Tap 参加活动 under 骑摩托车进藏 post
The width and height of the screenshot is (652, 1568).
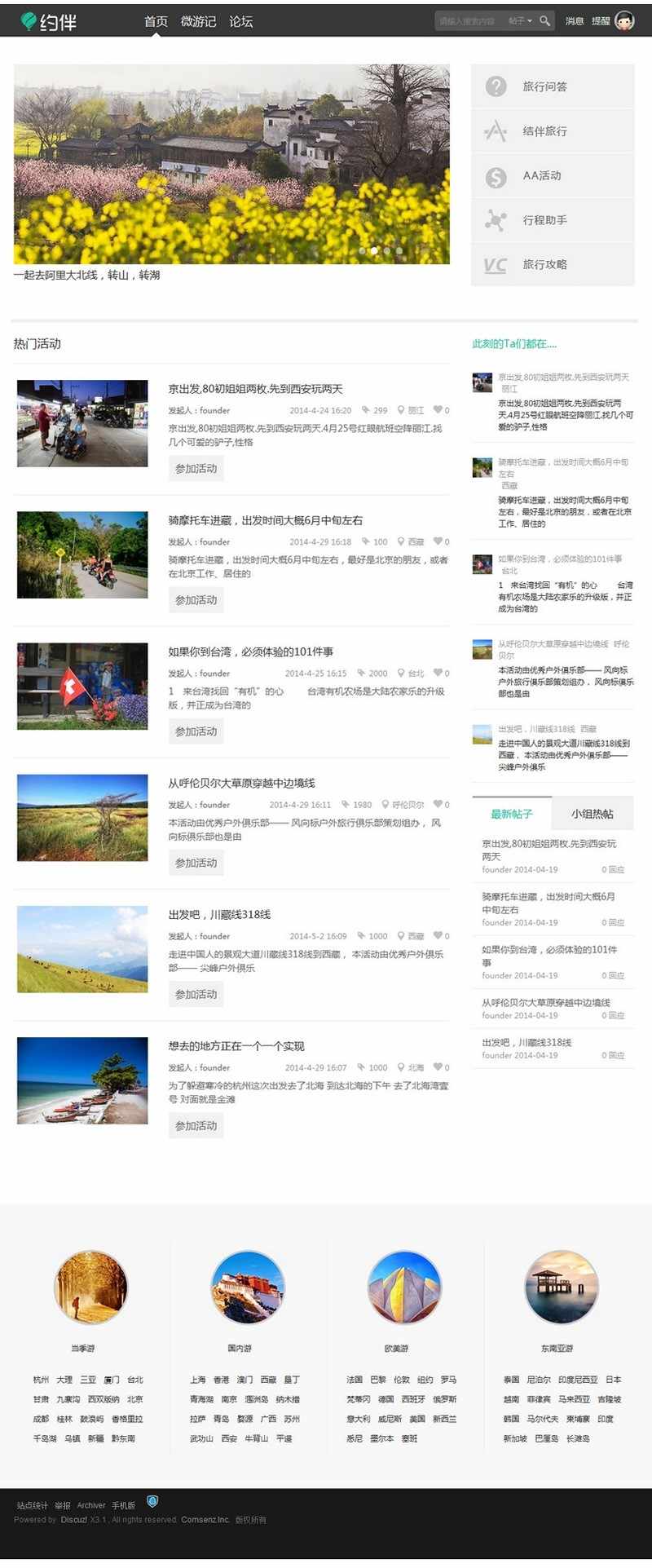pyautogui.click(x=196, y=600)
